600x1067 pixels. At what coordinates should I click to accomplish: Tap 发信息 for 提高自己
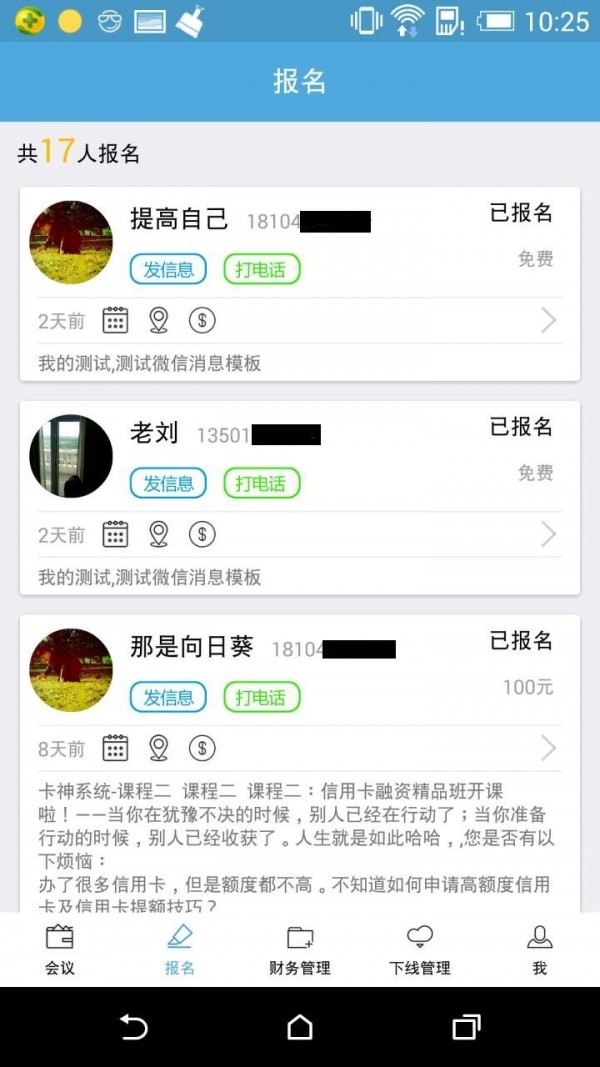point(168,269)
